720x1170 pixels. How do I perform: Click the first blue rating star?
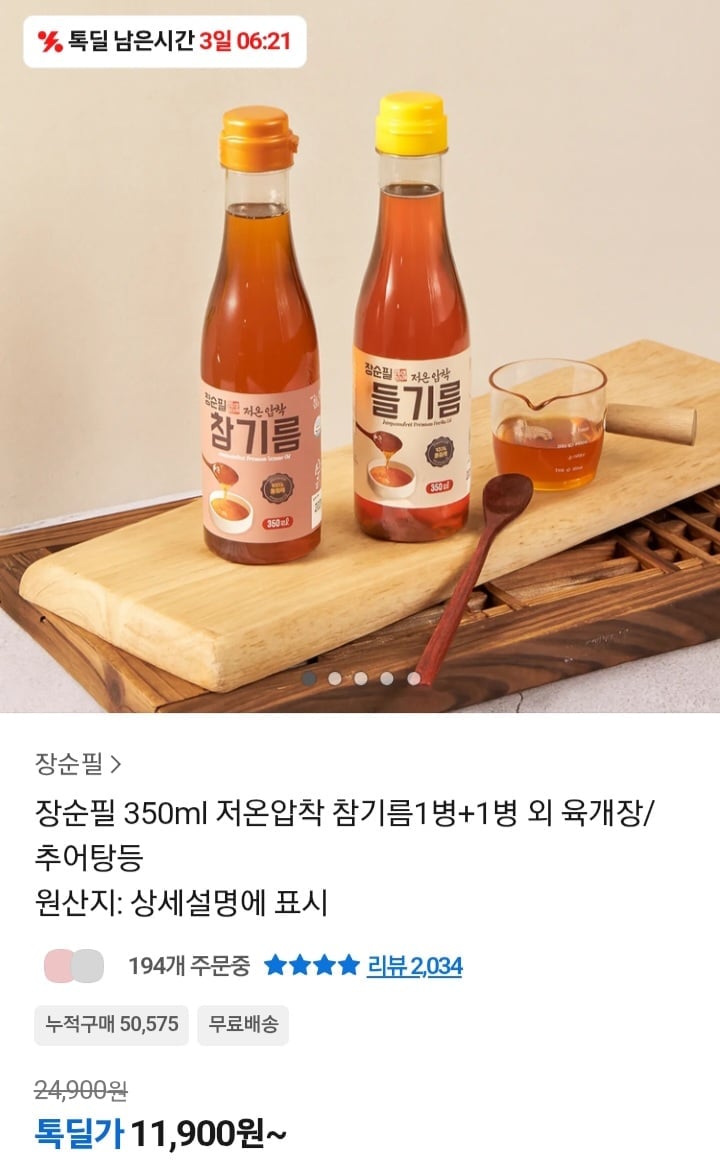[278, 964]
